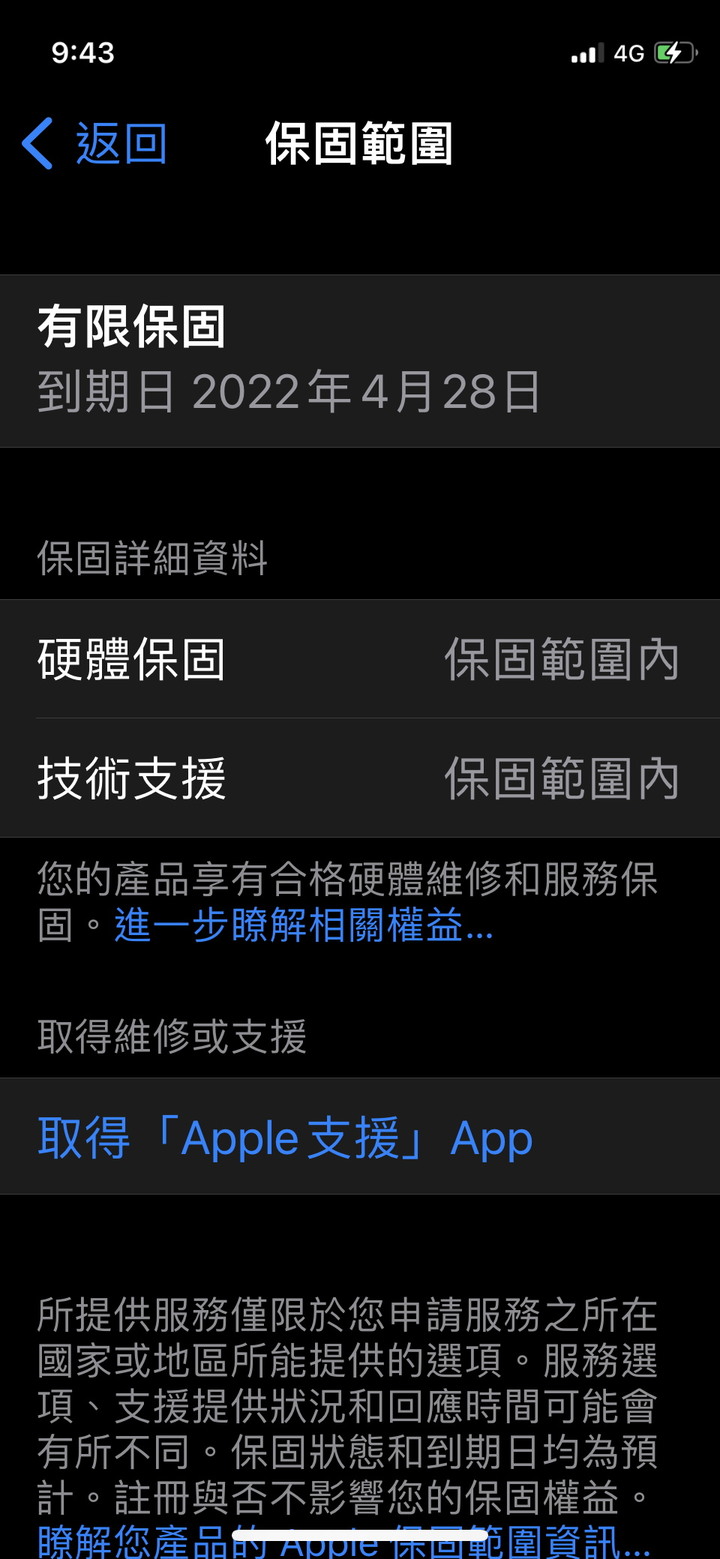This screenshot has height=1559, width=720.
Task: Open the 進一步瞭解相關權益 link
Action: coord(304,926)
